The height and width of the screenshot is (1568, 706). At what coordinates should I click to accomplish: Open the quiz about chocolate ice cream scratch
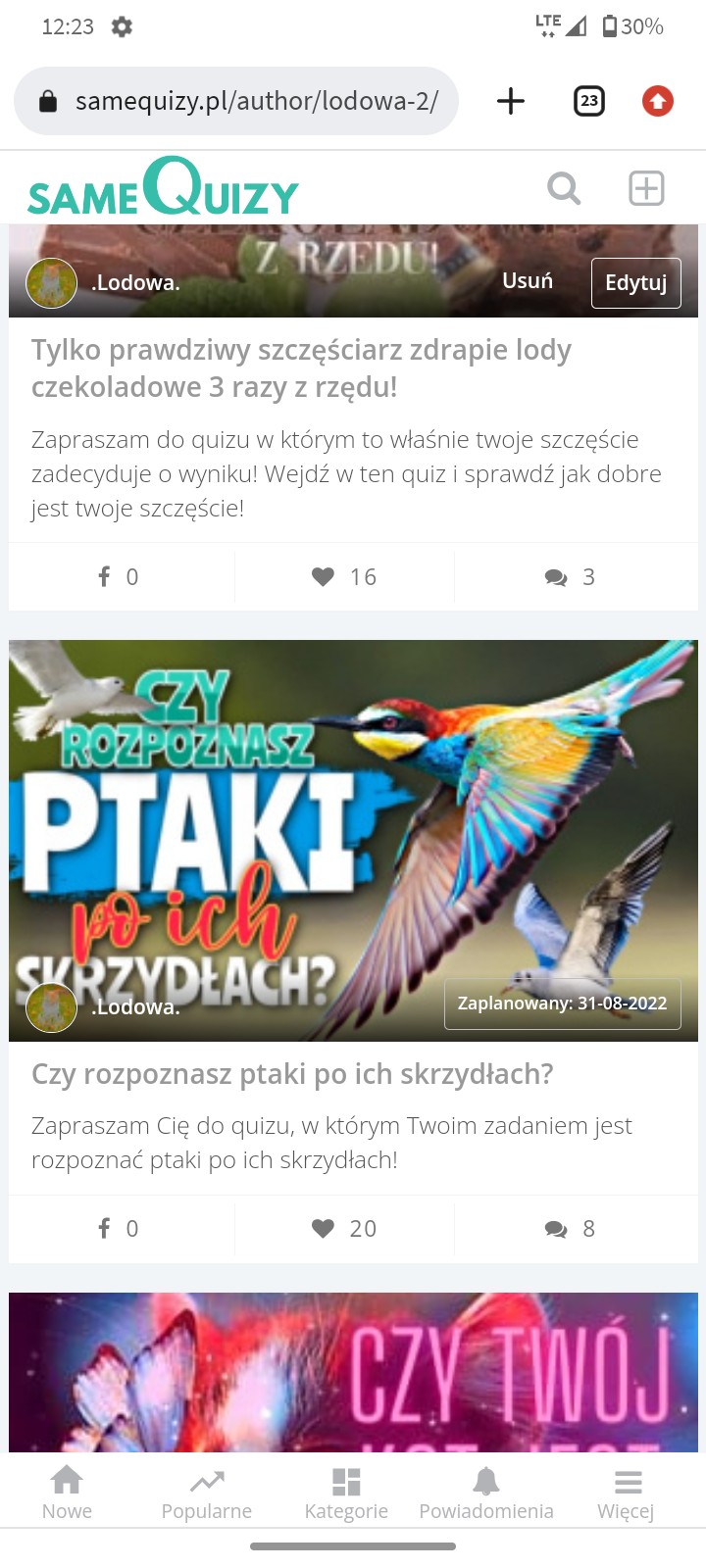[x=301, y=368]
